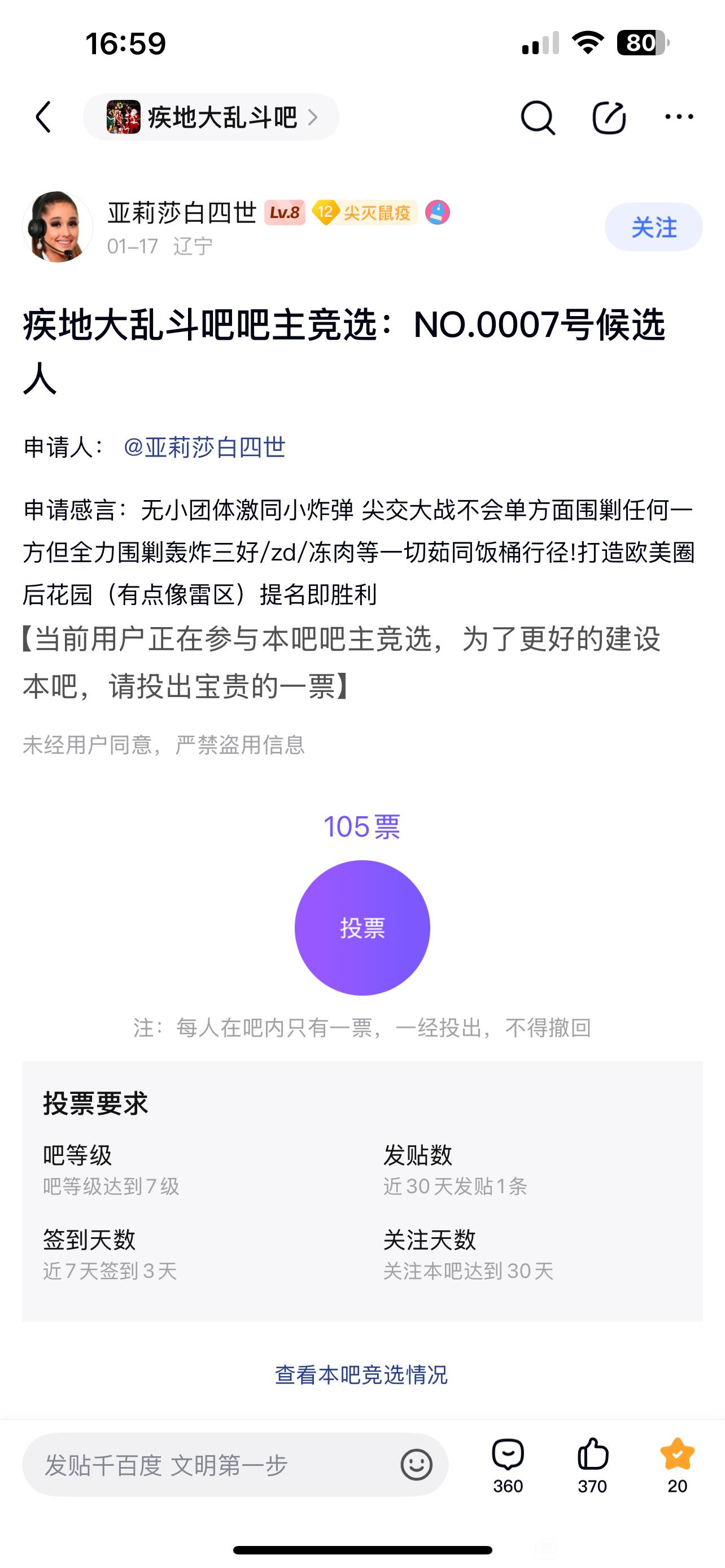The width and height of the screenshot is (725, 1568).
Task: Open 查看本吧竞选情况 link
Action: click(x=361, y=1374)
